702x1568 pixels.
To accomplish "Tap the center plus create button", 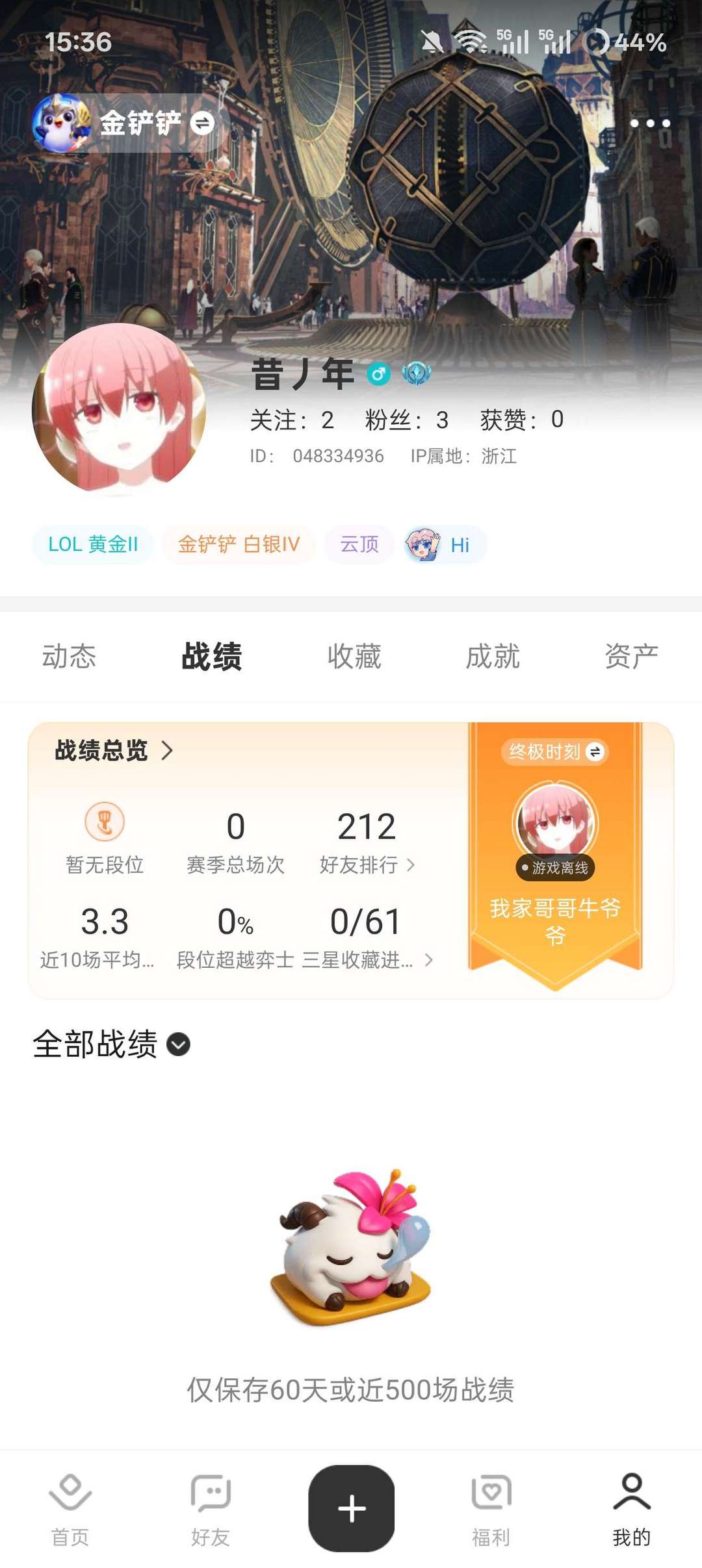I will [x=351, y=1507].
